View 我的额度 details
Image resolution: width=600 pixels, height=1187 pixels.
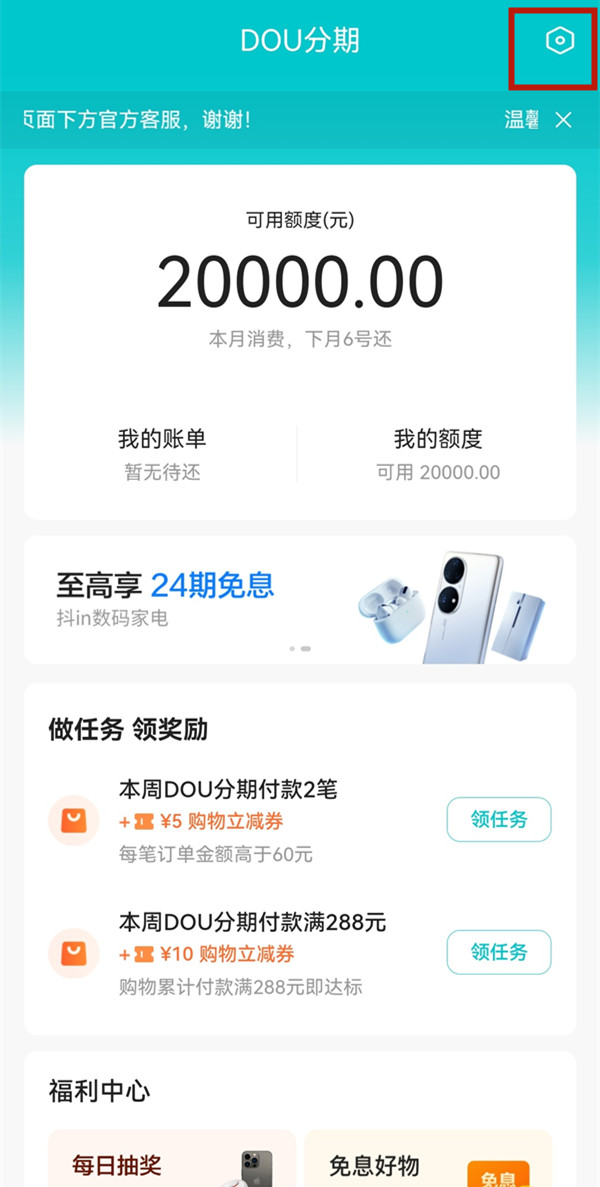438,454
